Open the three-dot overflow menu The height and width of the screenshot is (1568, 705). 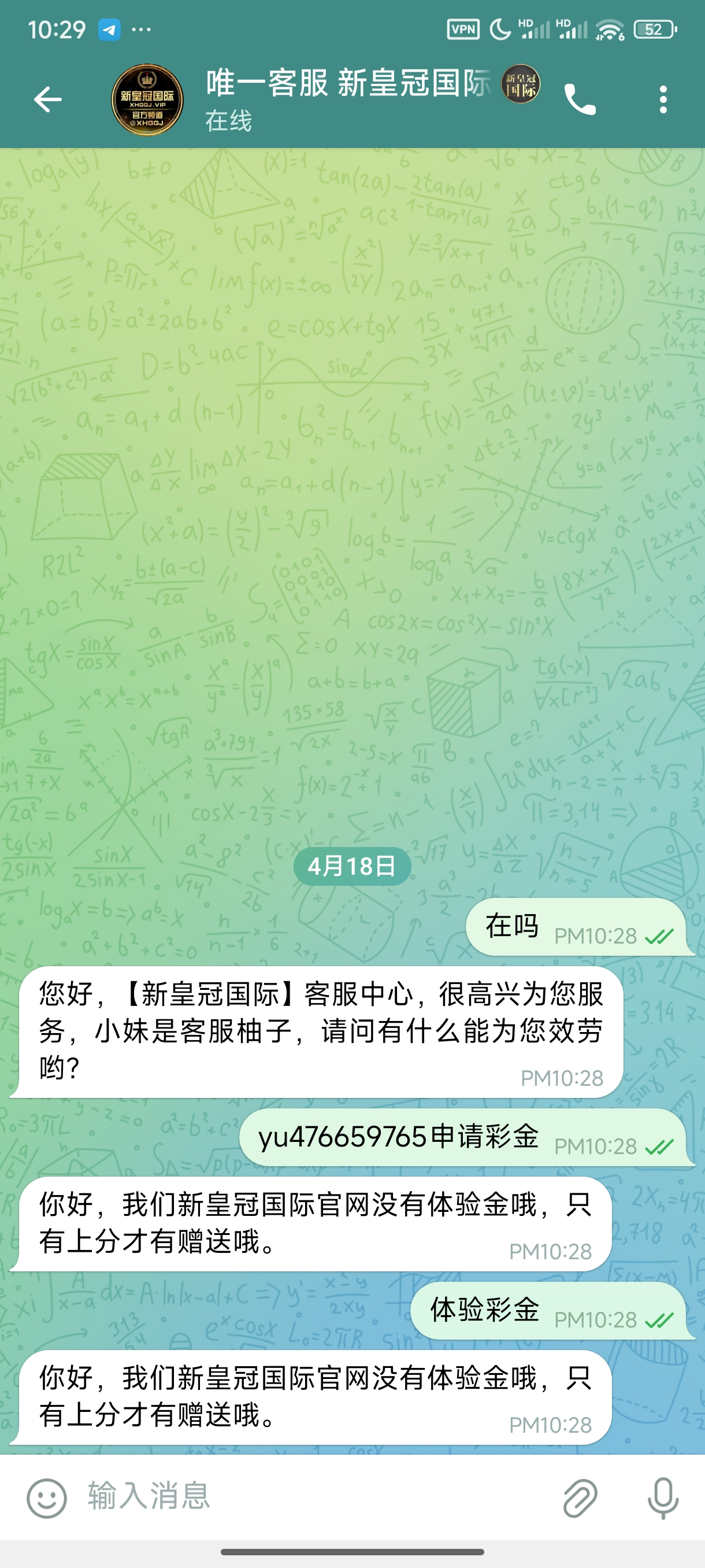click(662, 100)
